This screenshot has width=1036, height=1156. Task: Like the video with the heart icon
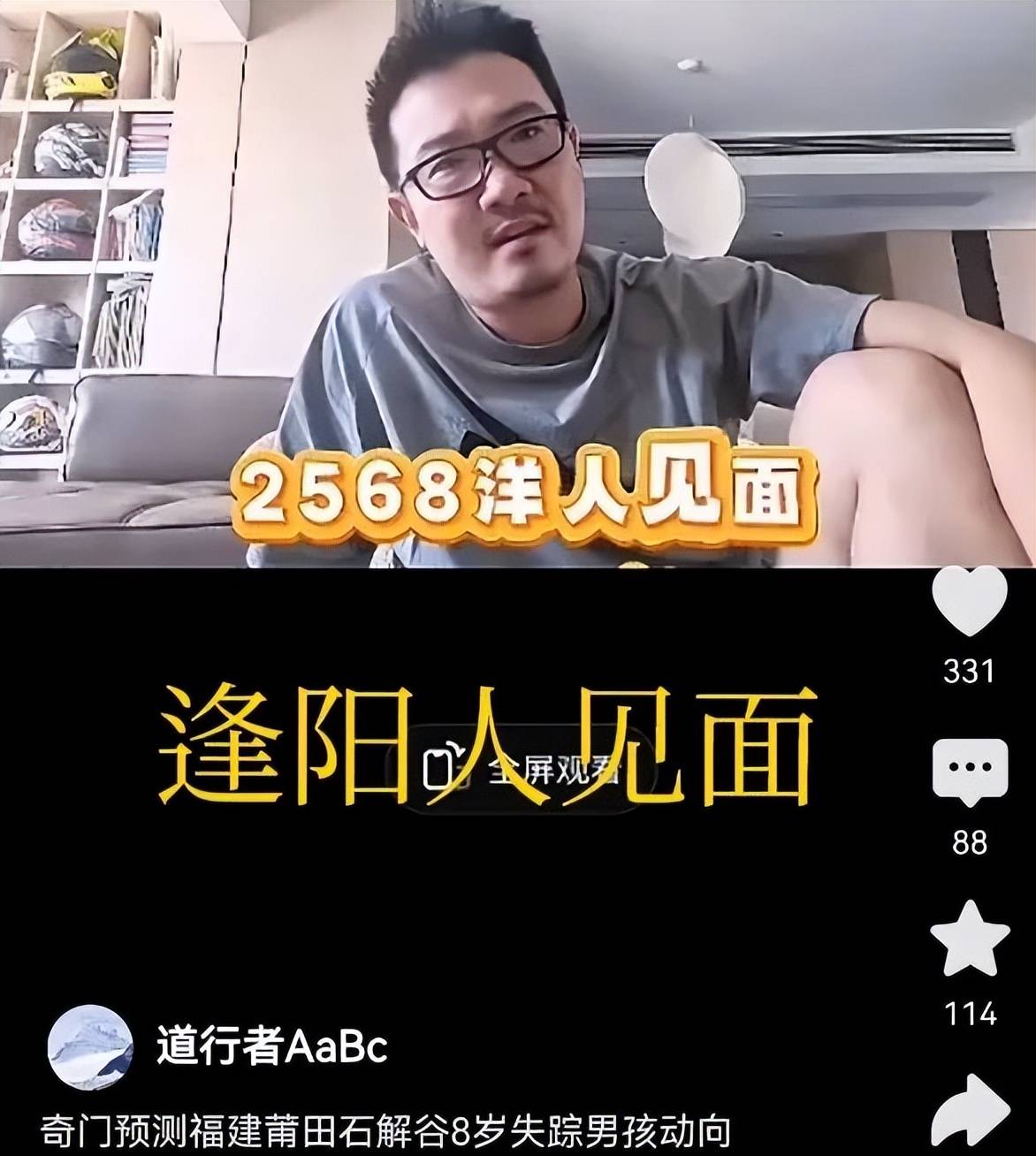pos(970,602)
